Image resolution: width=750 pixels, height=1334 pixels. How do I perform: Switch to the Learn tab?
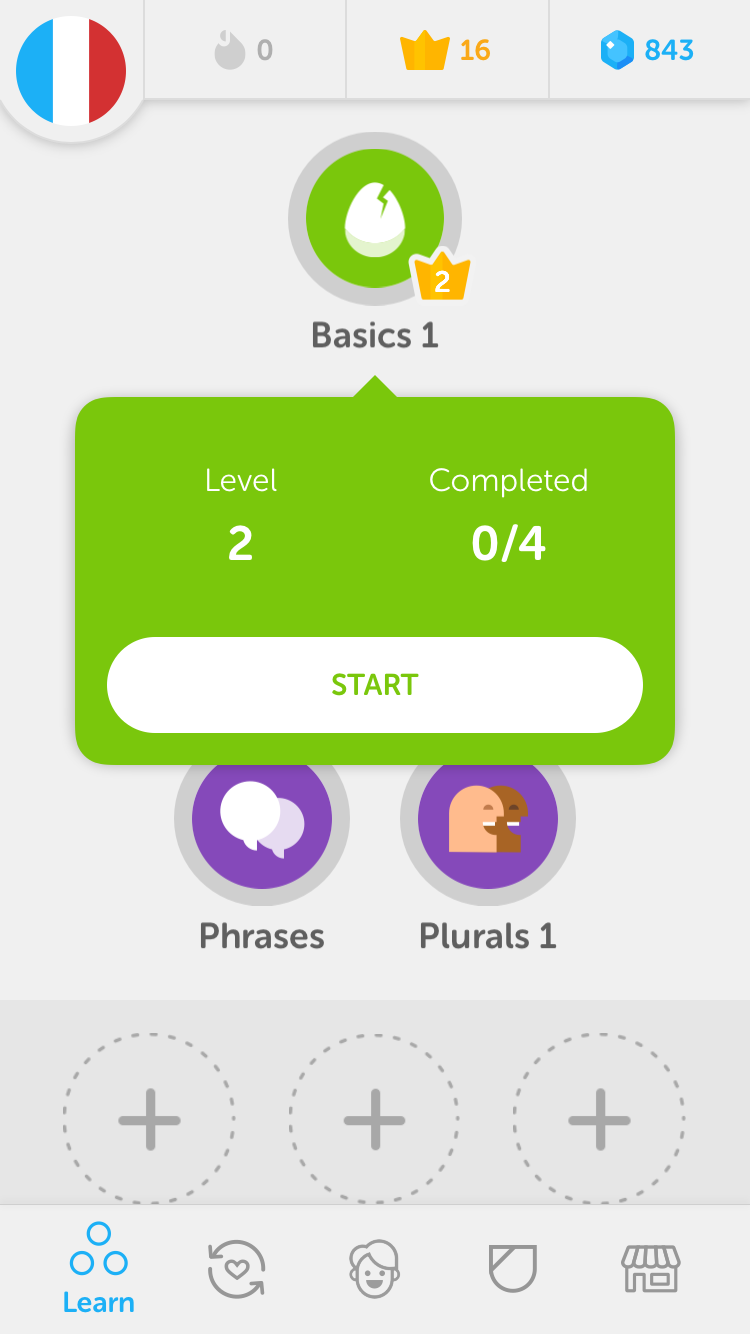click(99, 1268)
